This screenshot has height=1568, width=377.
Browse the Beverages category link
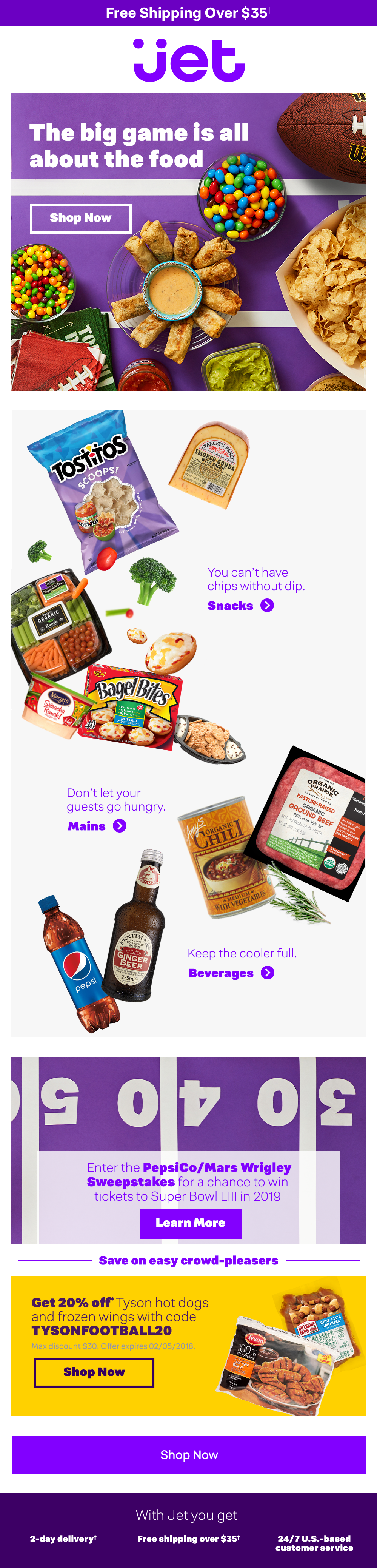(x=231, y=973)
